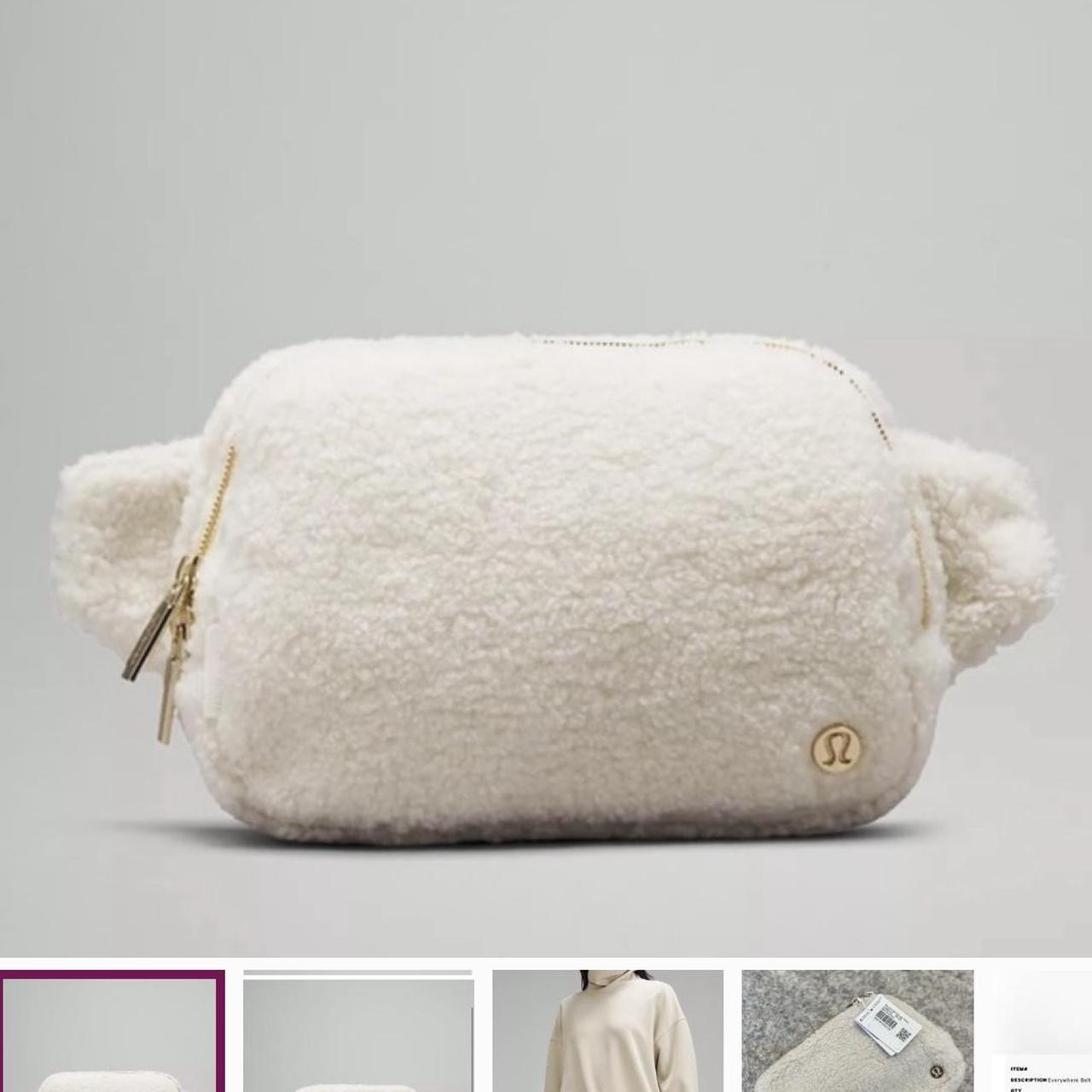Viewport: 1092px width, 1092px height.
Task: View the thumbnail of model in cream sweater
Action: point(607,1032)
